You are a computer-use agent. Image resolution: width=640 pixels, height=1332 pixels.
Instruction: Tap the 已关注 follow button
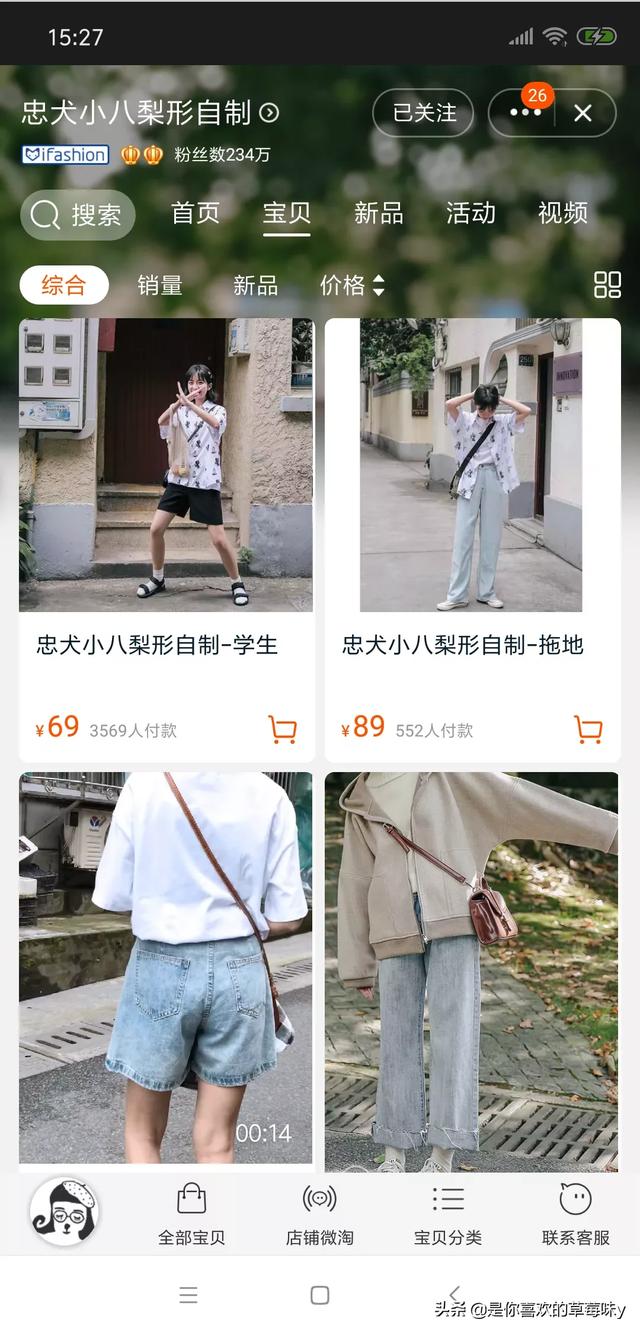tap(424, 113)
